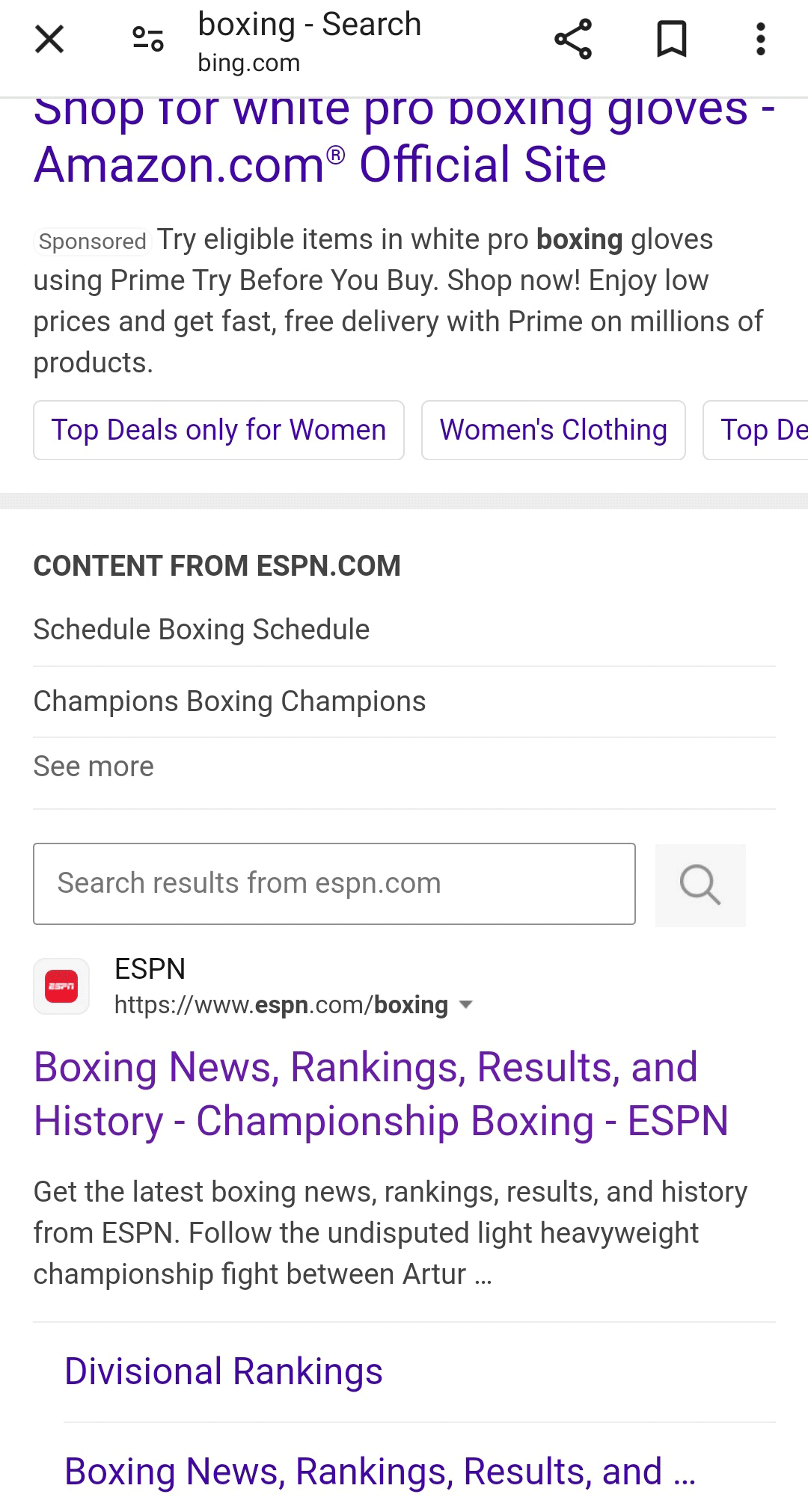Open the Boxing News, Rankings, Results ESPN result
Screen dimensions: 808x1512
click(x=380, y=1094)
